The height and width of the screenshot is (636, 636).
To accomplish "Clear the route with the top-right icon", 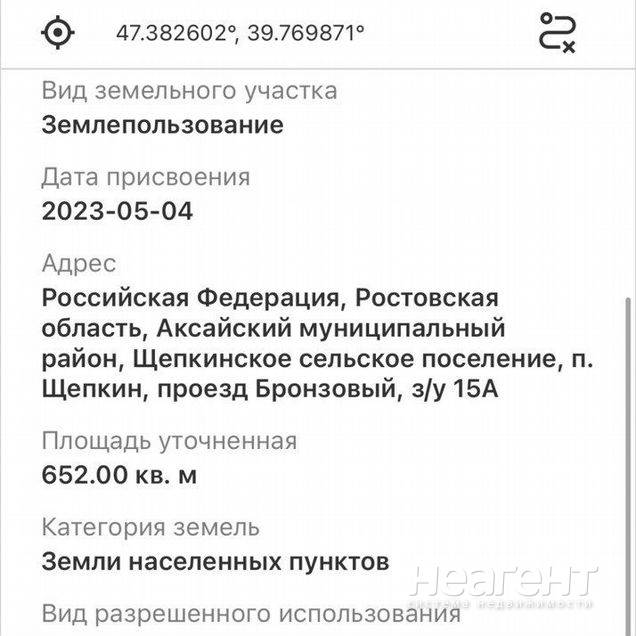I will click(556, 32).
